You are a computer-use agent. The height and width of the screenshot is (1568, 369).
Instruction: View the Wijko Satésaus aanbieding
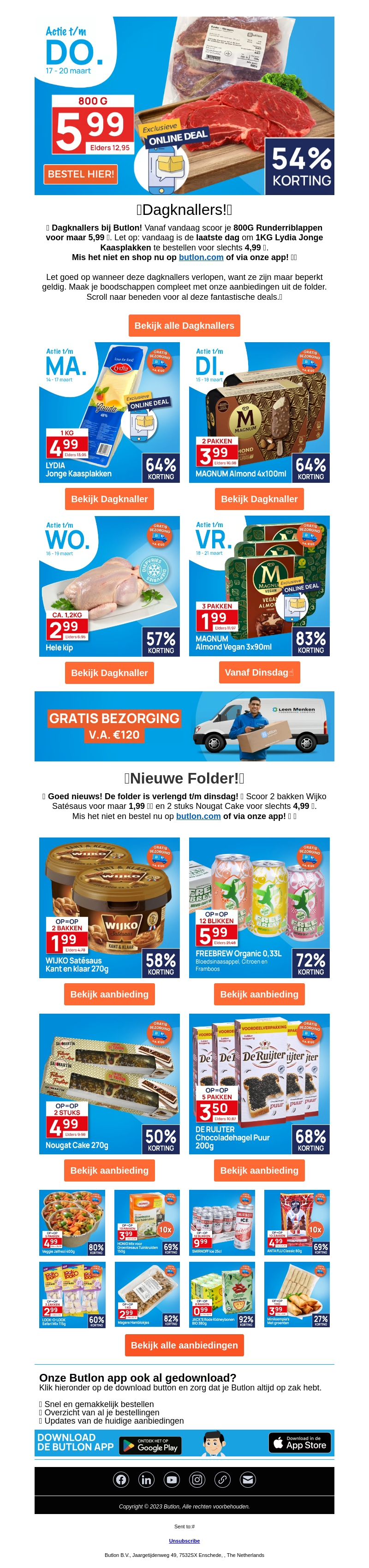click(x=109, y=994)
